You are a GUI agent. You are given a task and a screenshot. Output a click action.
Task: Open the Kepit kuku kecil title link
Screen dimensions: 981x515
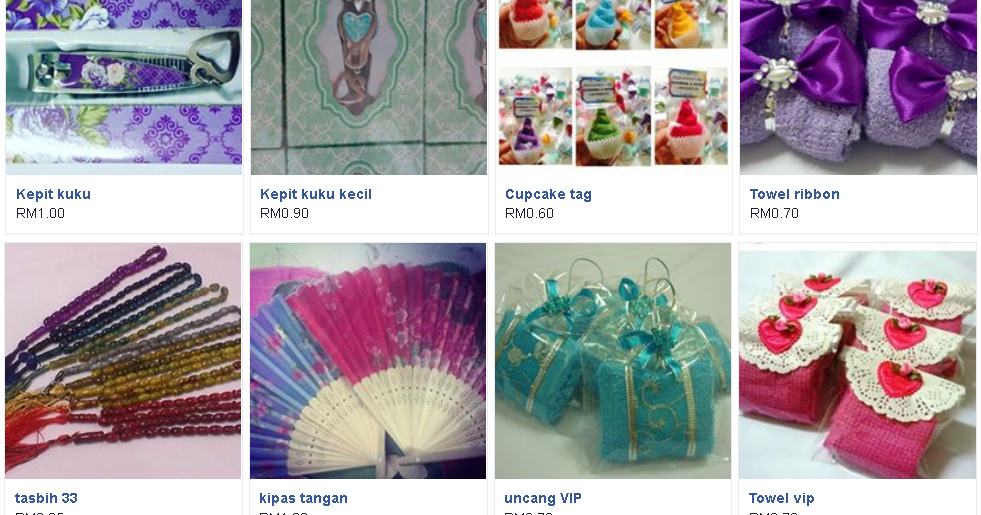tap(315, 194)
